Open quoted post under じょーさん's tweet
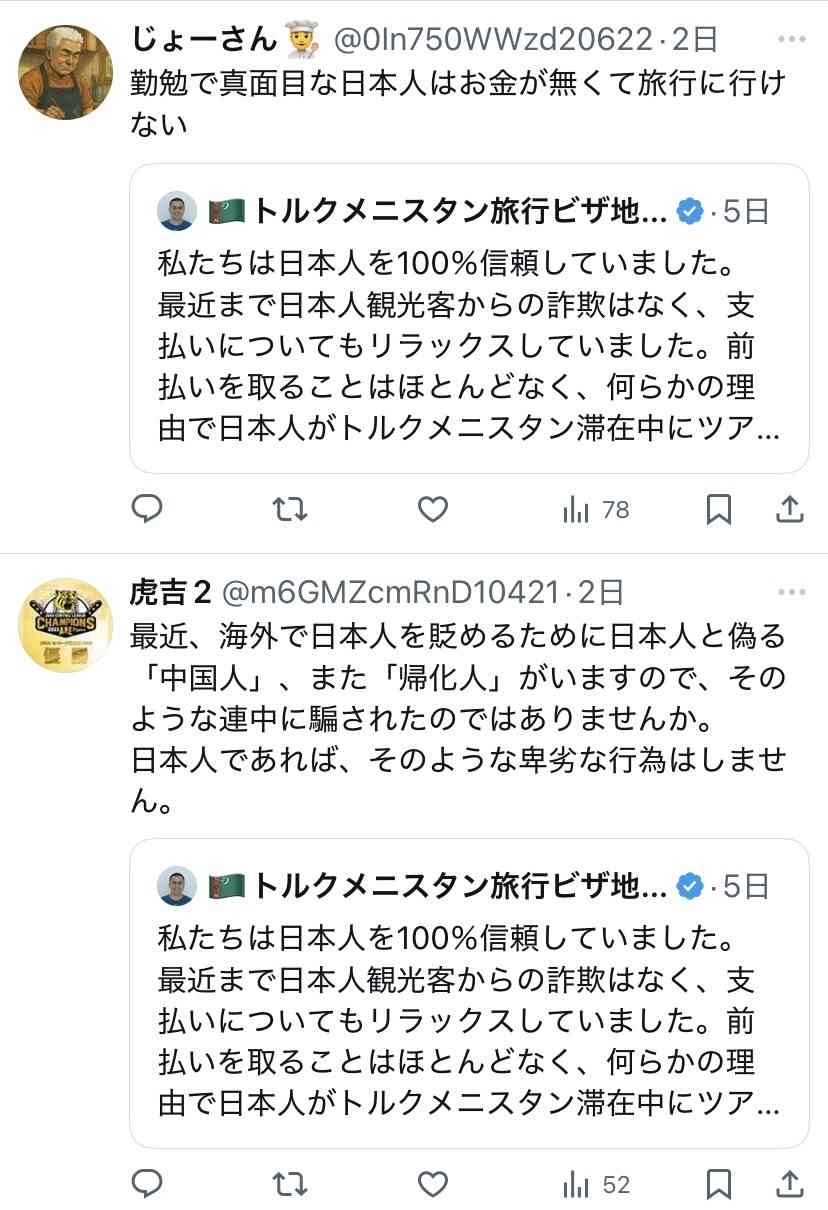Image resolution: width=828 pixels, height=1210 pixels. click(x=469, y=318)
